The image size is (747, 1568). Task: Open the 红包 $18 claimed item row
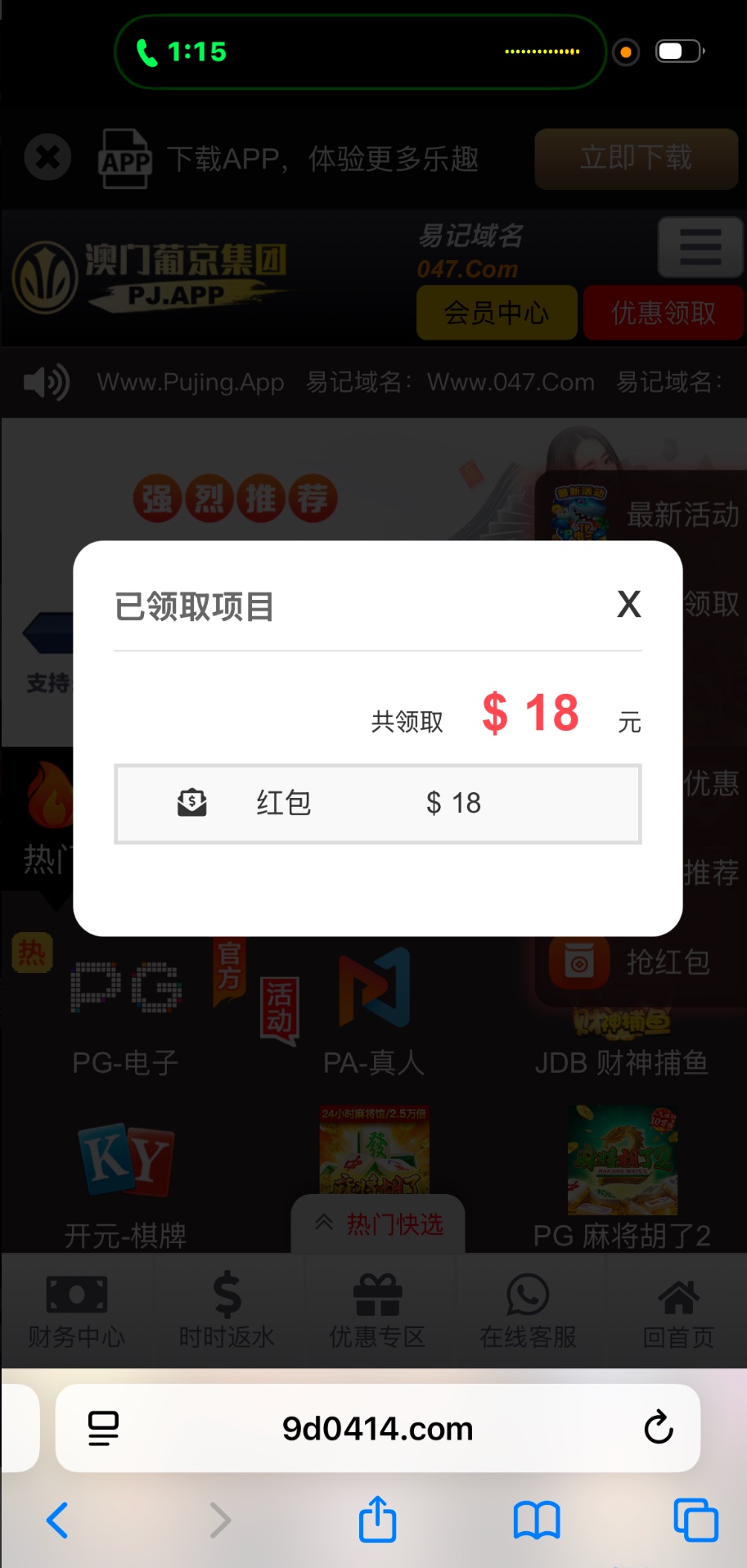pyautogui.click(x=377, y=804)
